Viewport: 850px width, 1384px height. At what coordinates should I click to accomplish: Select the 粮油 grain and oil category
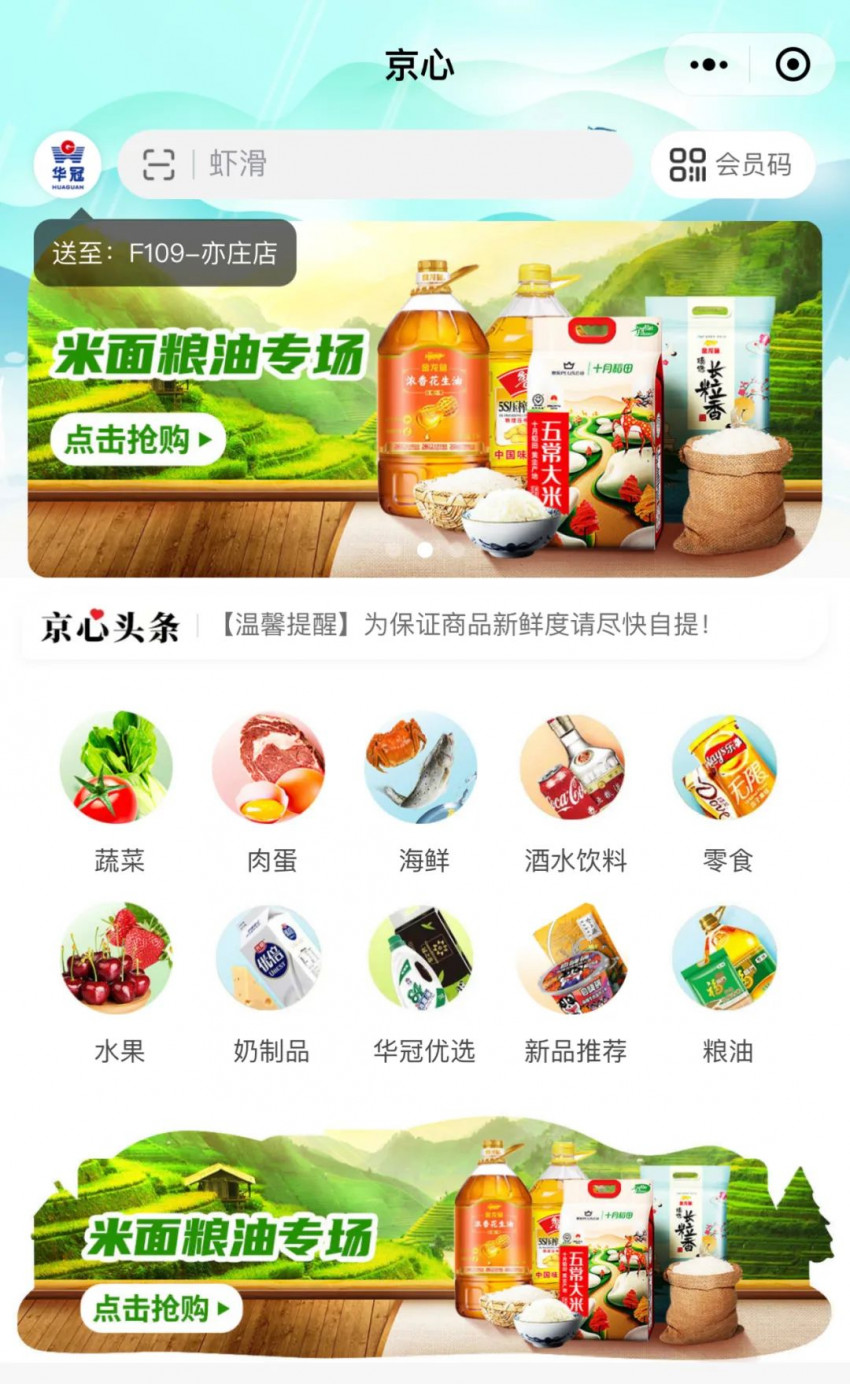726,958
